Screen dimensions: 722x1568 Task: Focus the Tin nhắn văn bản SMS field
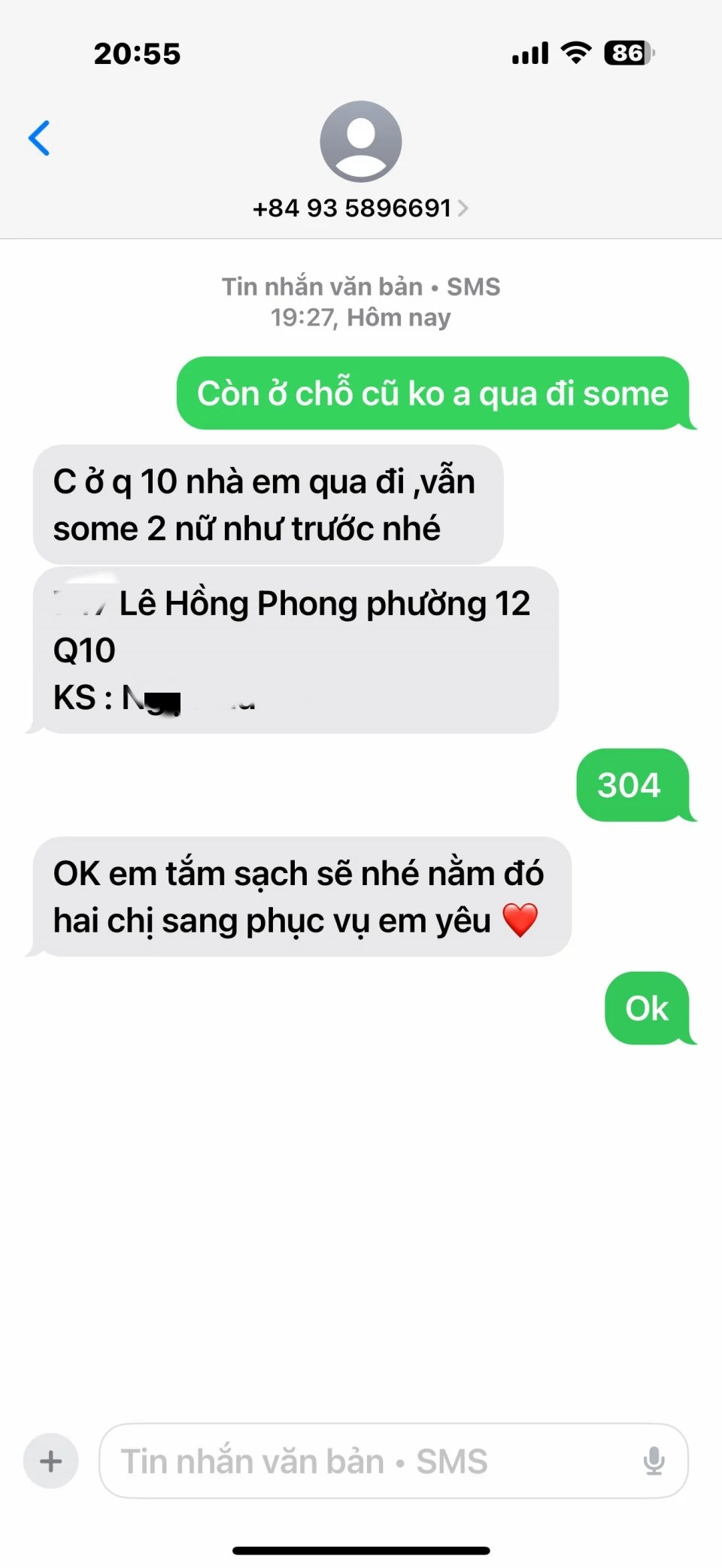(369, 1461)
